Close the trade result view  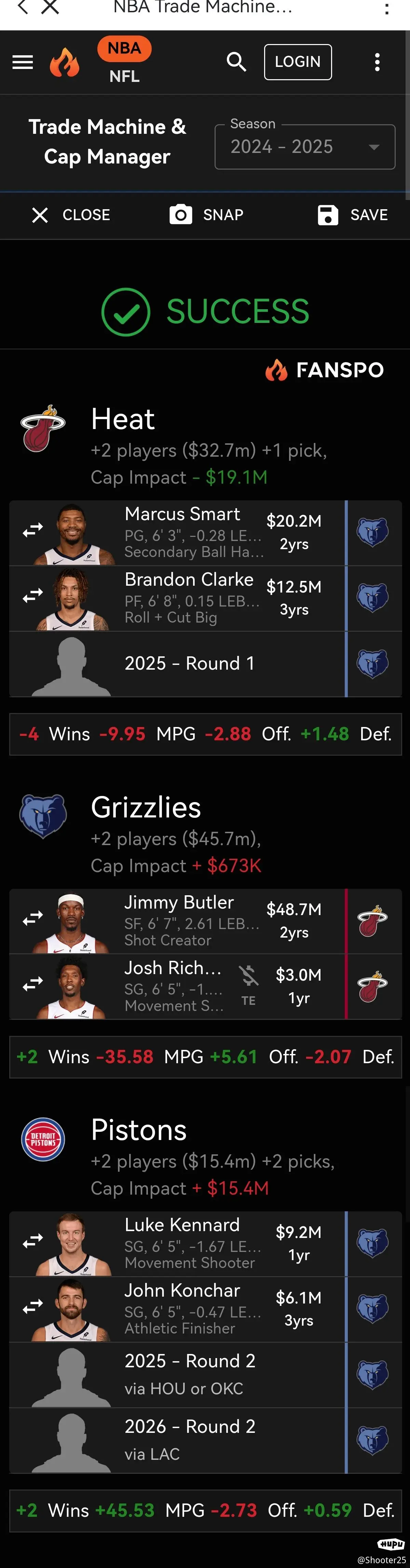point(71,215)
